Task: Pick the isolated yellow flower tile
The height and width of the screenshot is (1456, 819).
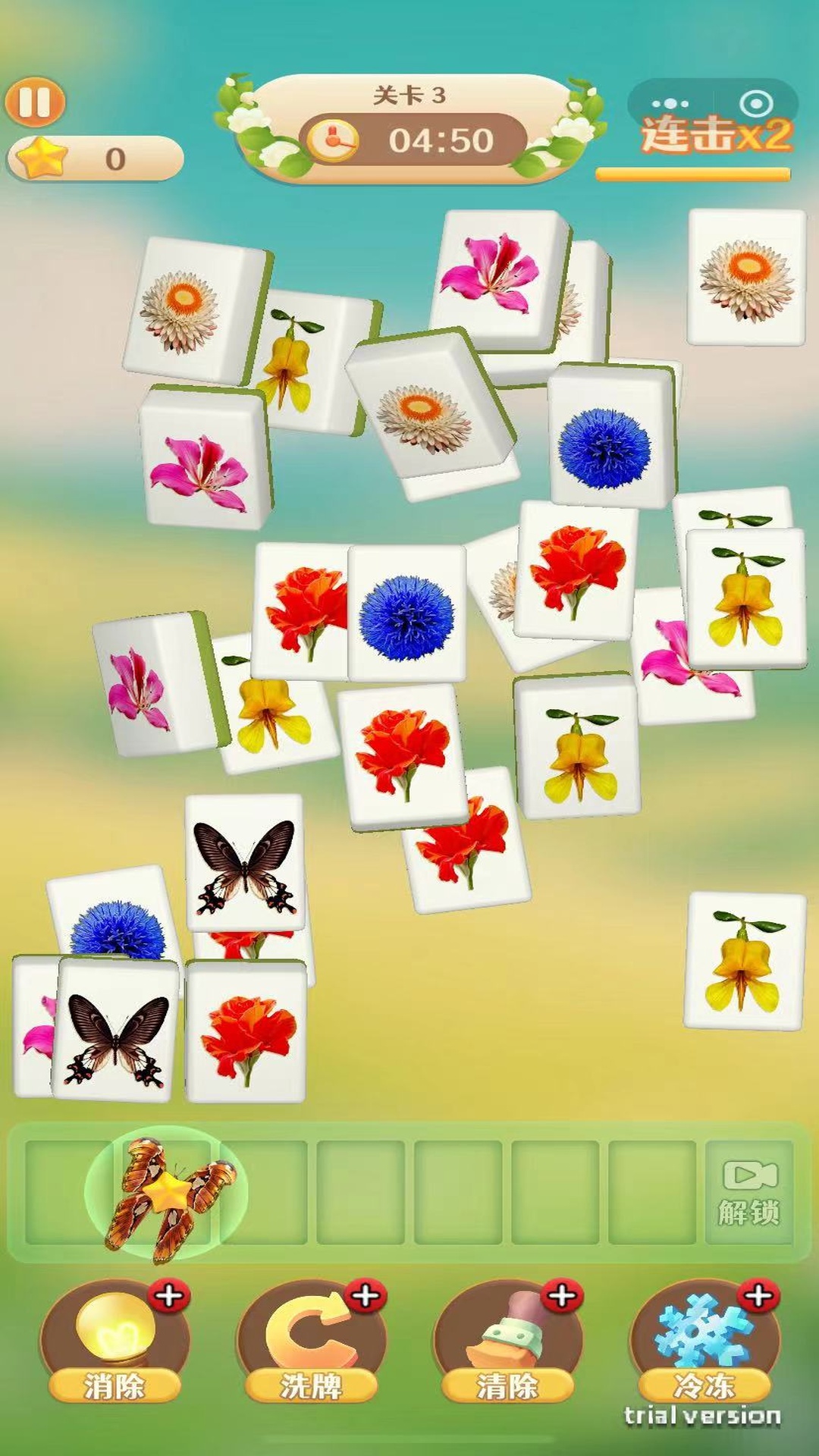Action: click(x=744, y=961)
